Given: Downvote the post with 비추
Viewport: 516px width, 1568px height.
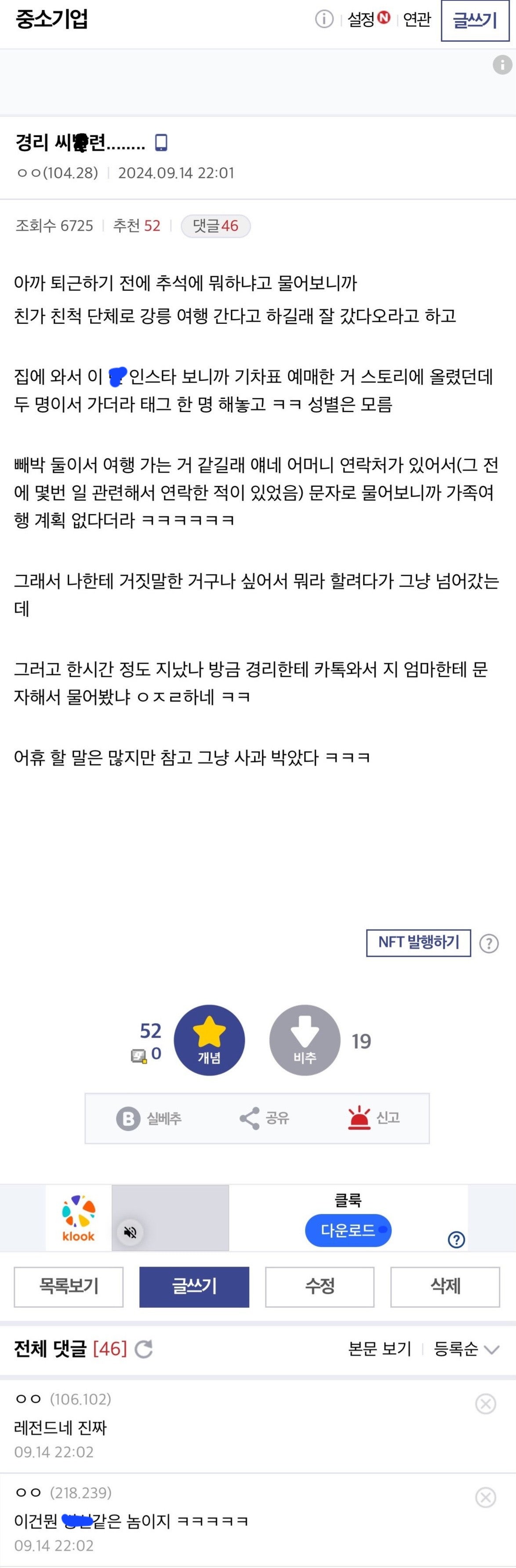Looking at the screenshot, I should (304, 1040).
